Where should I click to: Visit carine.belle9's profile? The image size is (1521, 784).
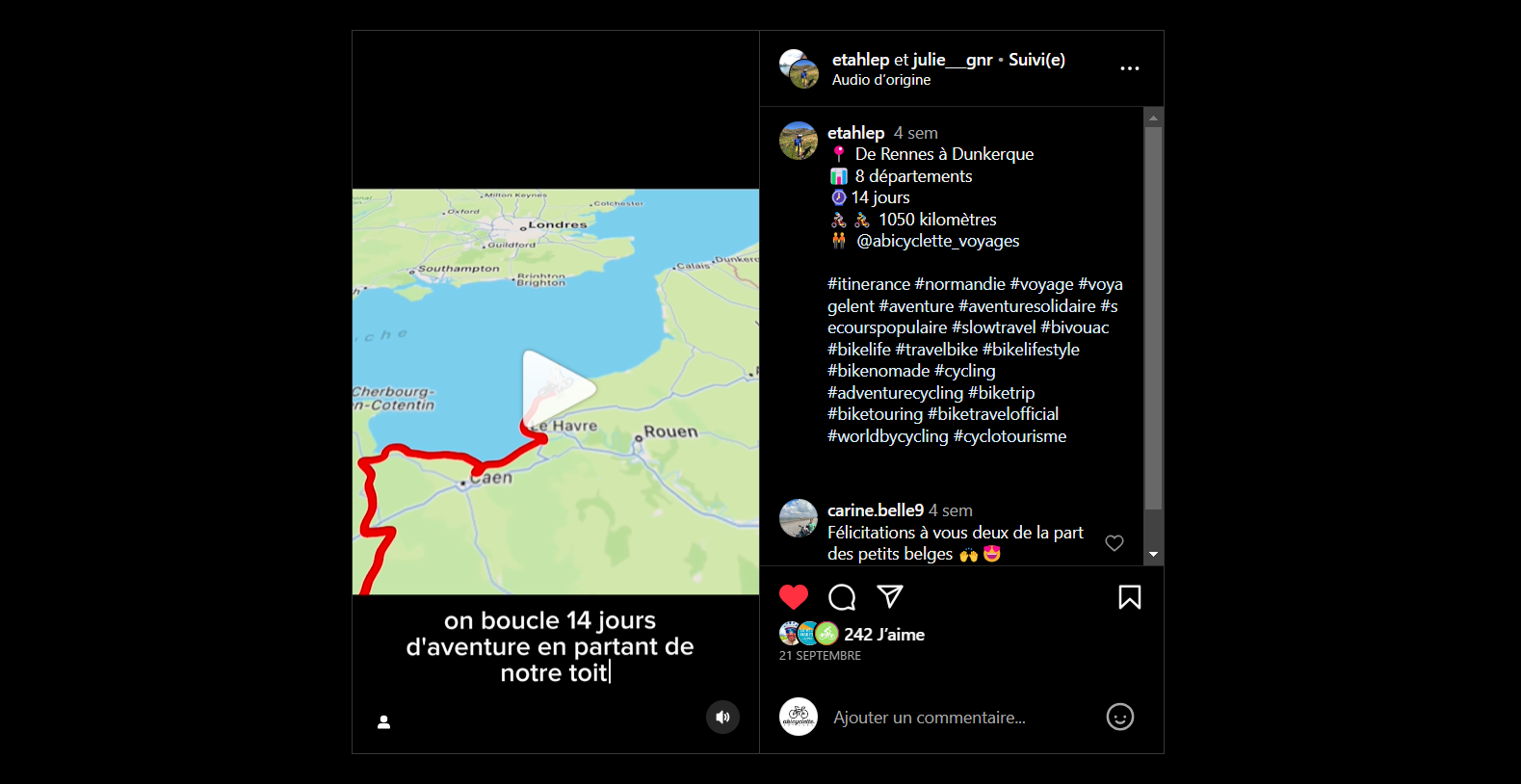(x=875, y=510)
